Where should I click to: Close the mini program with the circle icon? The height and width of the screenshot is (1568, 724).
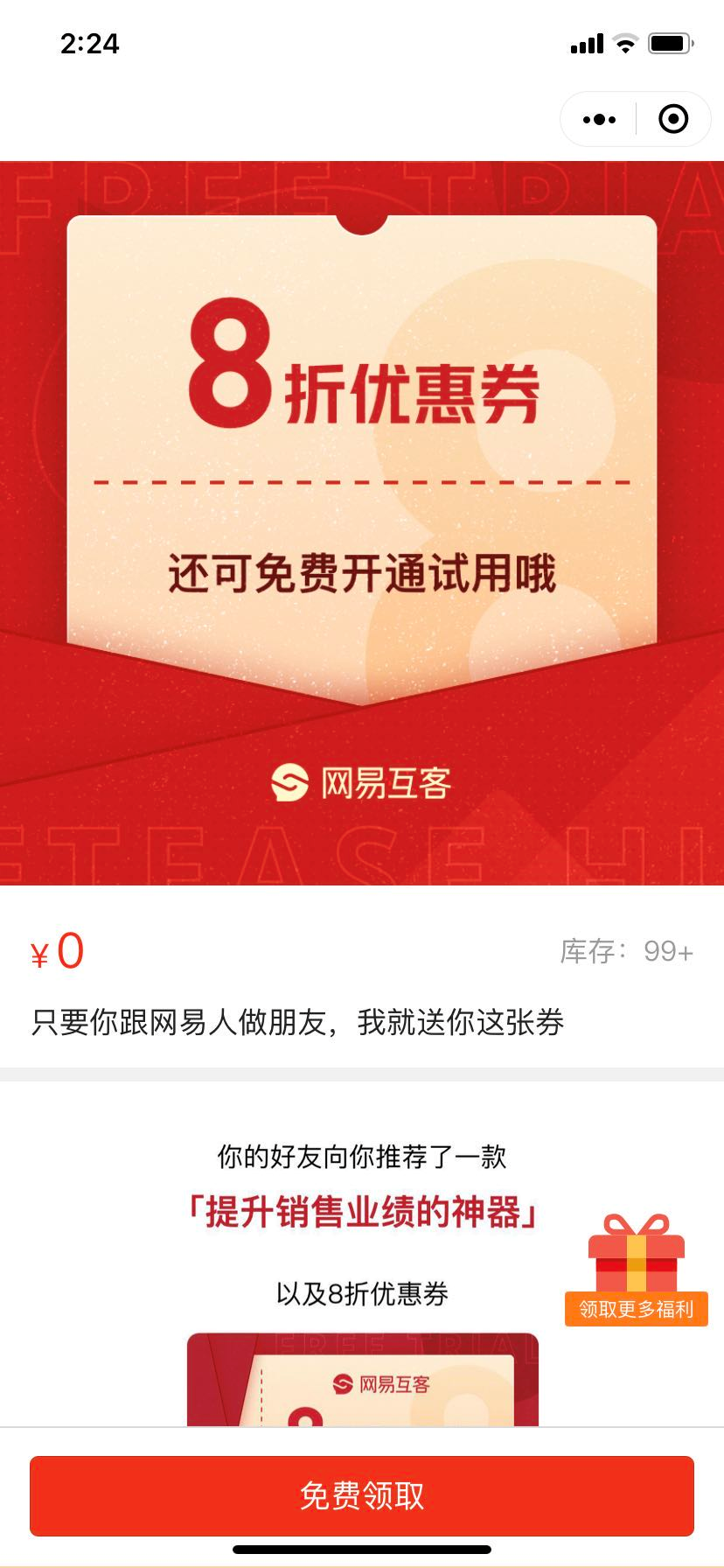tap(673, 119)
